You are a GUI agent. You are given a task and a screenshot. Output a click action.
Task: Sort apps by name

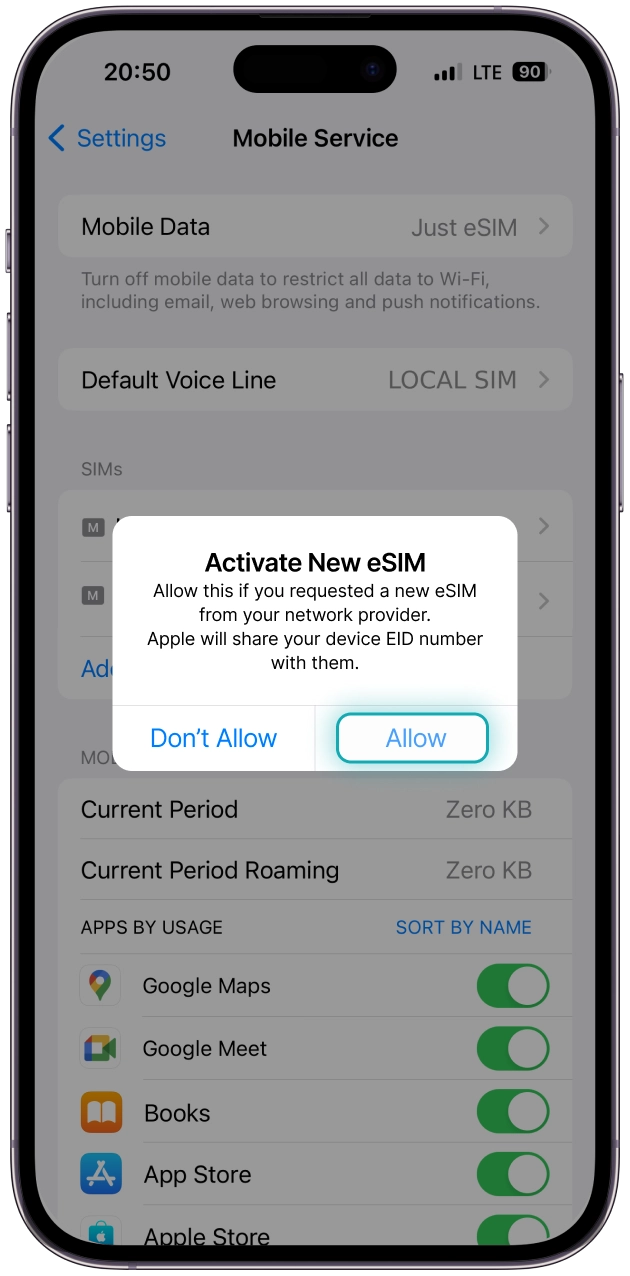coord(463,927)
